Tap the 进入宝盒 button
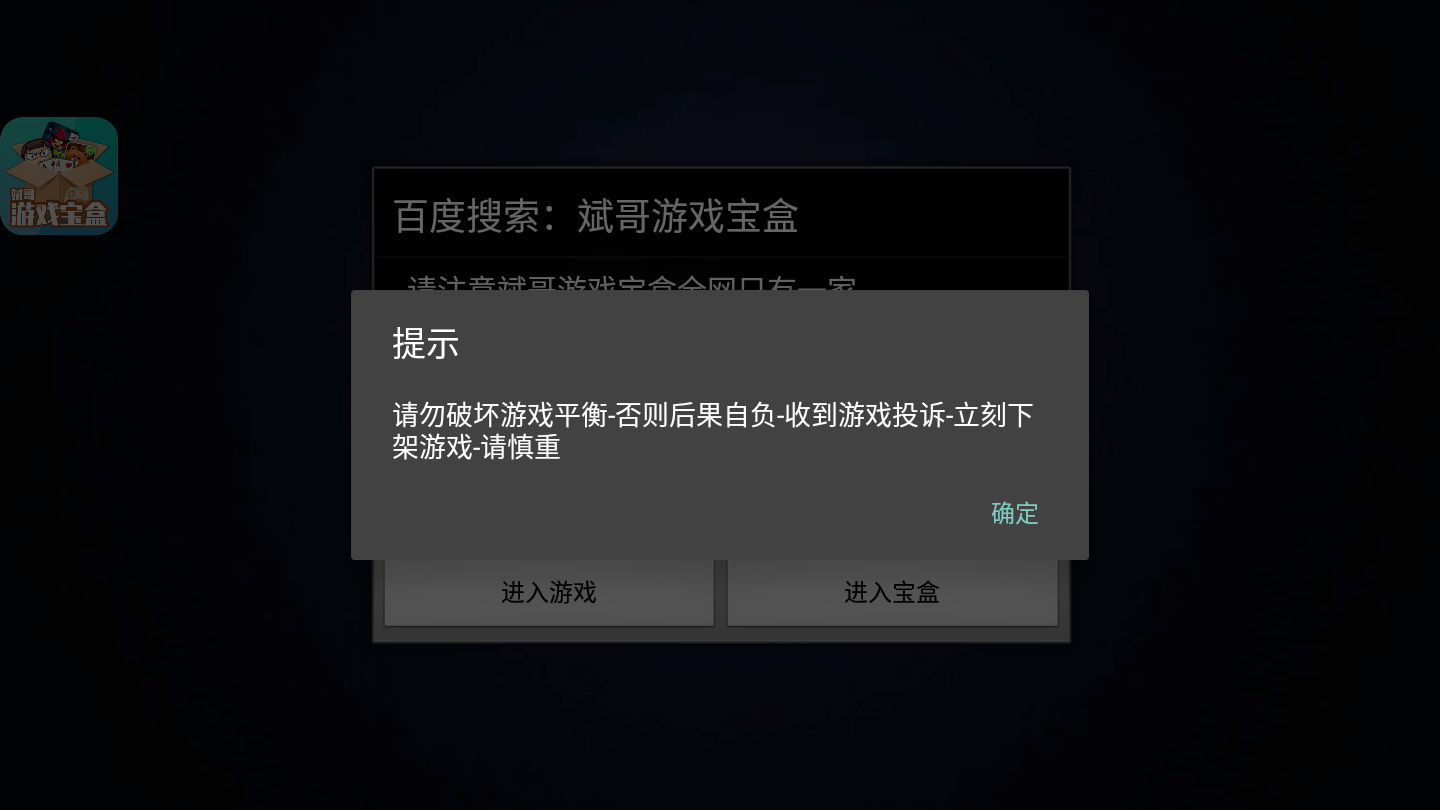 (x=892, y=593)
